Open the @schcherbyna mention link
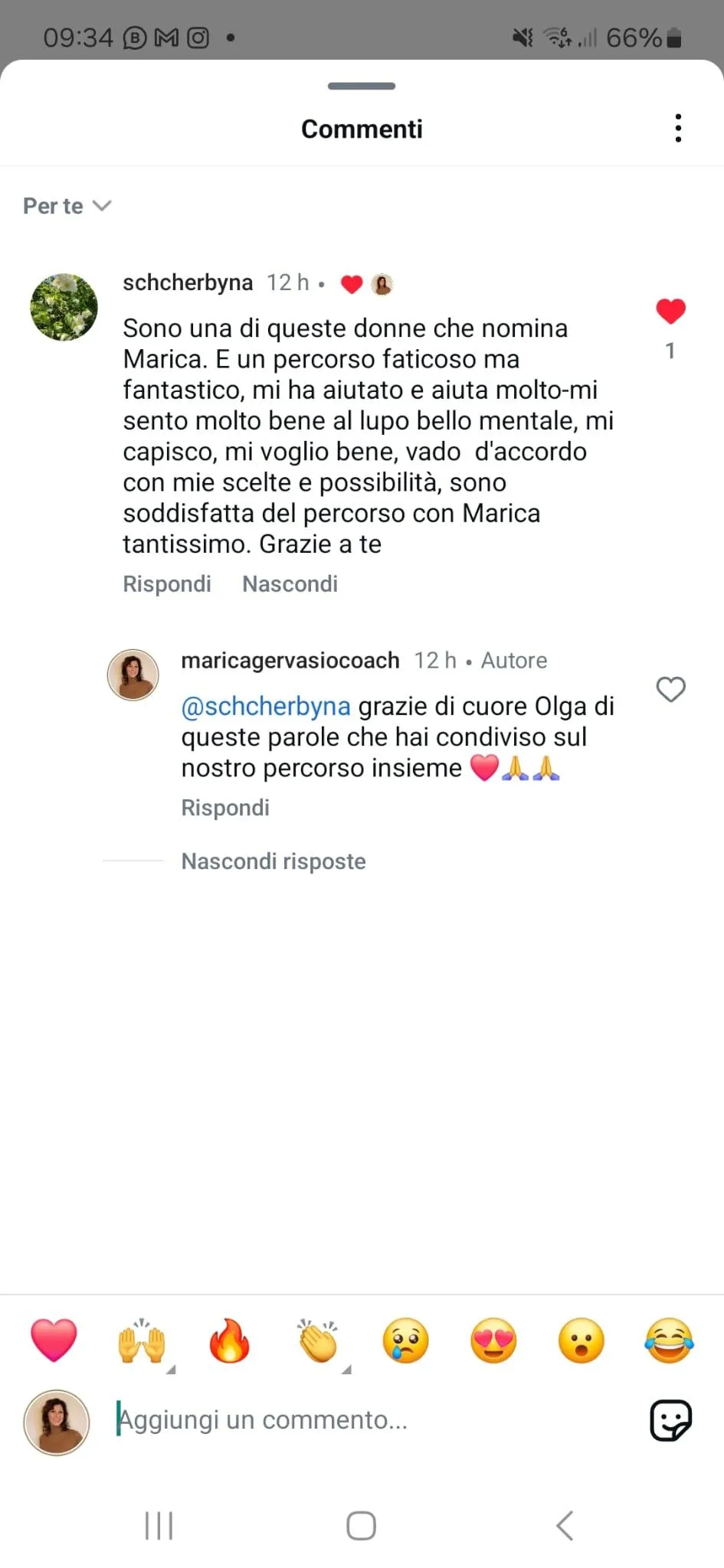The width and height of the screenshot is (724, 1568). pyautogui.click(x=266, y=707)
